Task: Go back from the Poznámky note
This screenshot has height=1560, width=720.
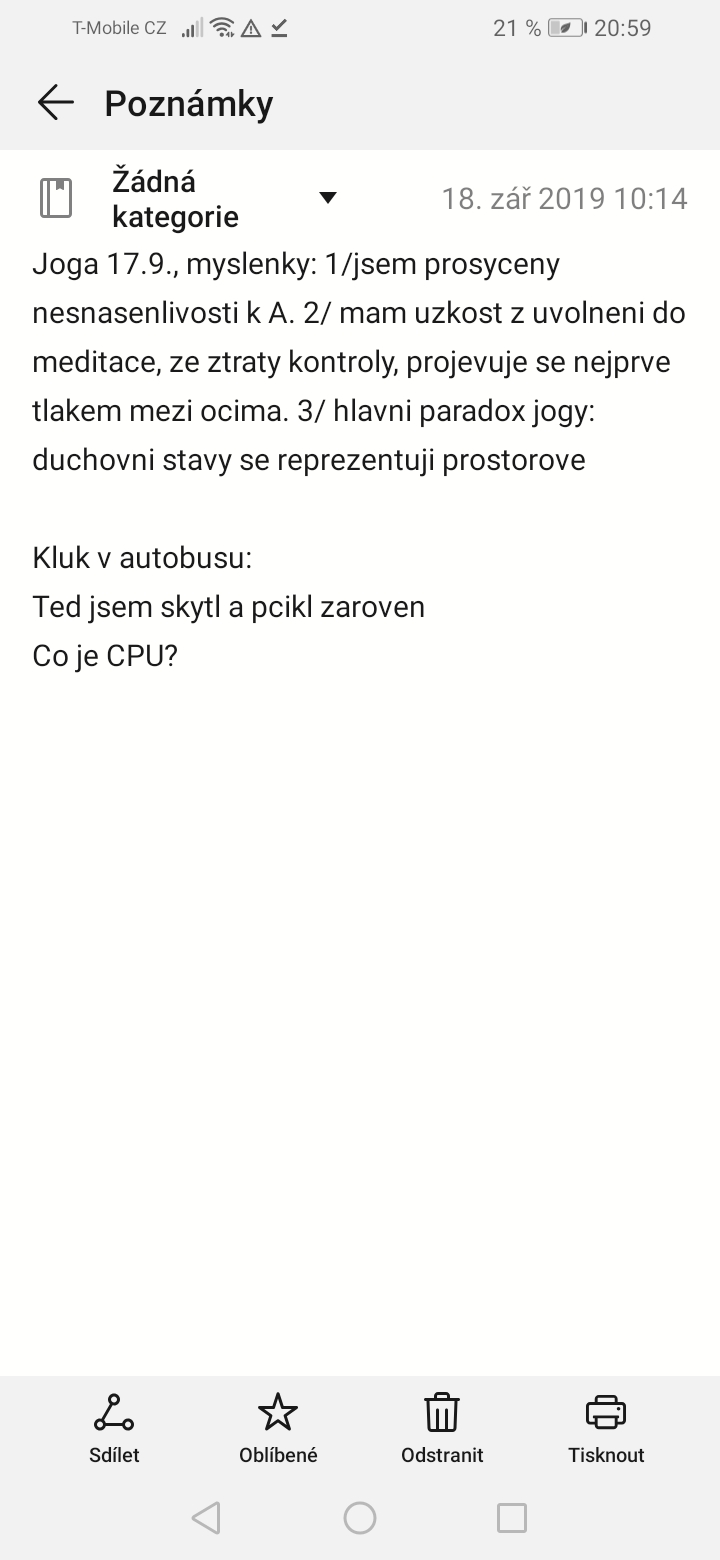Action: coord(56,102)
